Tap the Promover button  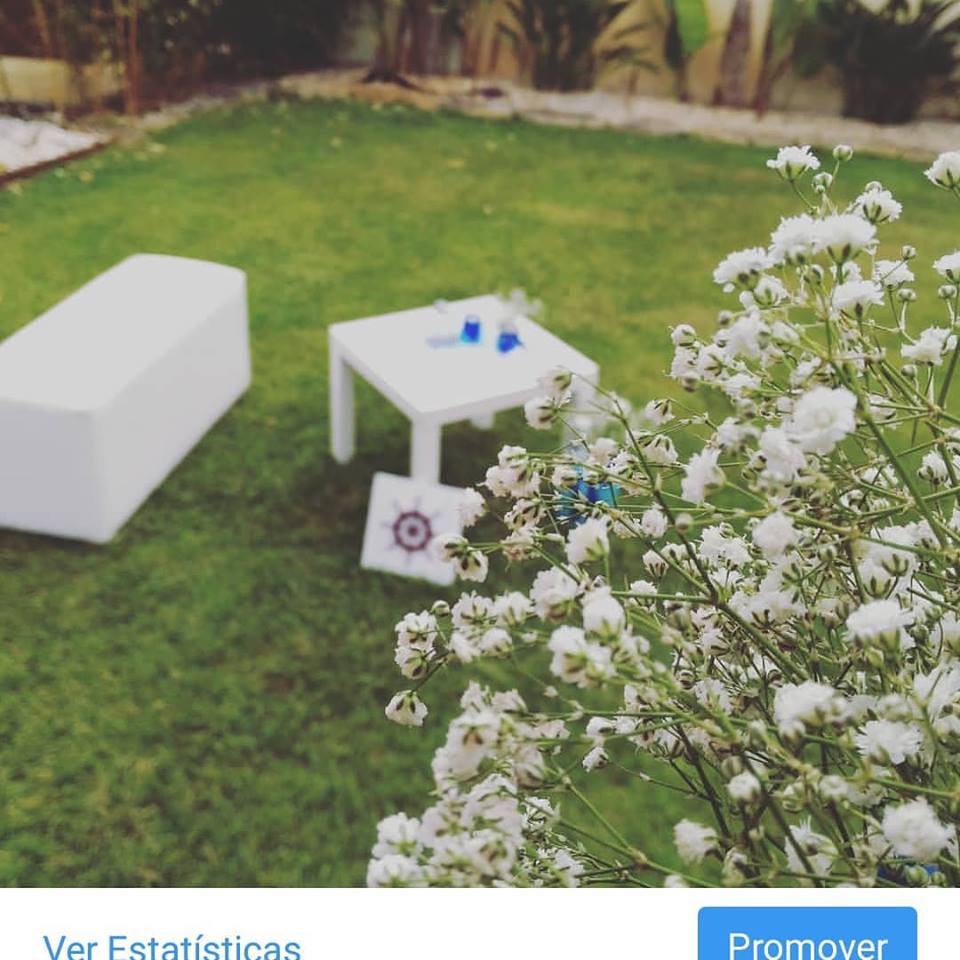(807, 940)
